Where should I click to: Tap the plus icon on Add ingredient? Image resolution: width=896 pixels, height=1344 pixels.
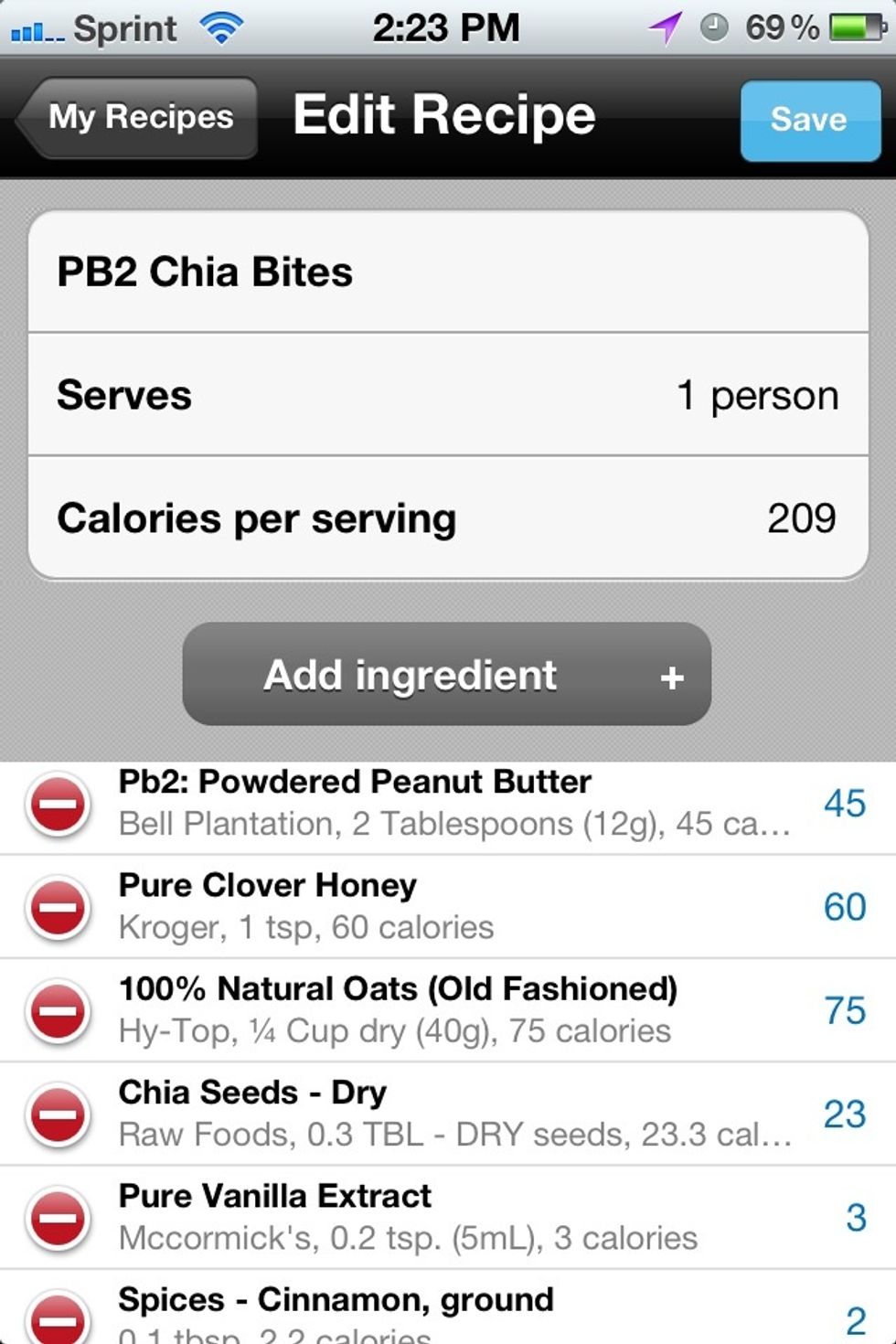click(x=674, y=677)
